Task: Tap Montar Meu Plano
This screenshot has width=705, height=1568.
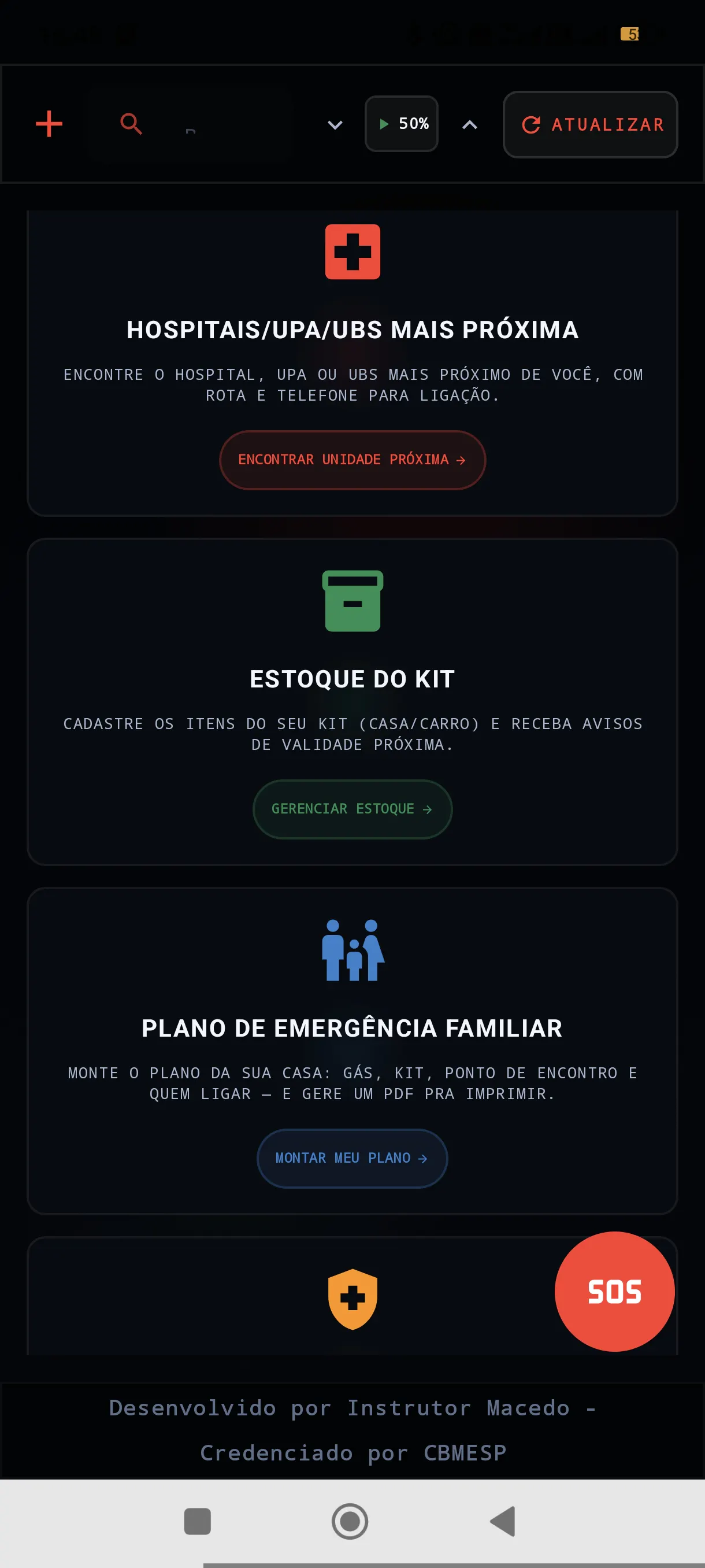Action: click(x=352, y=1158)
